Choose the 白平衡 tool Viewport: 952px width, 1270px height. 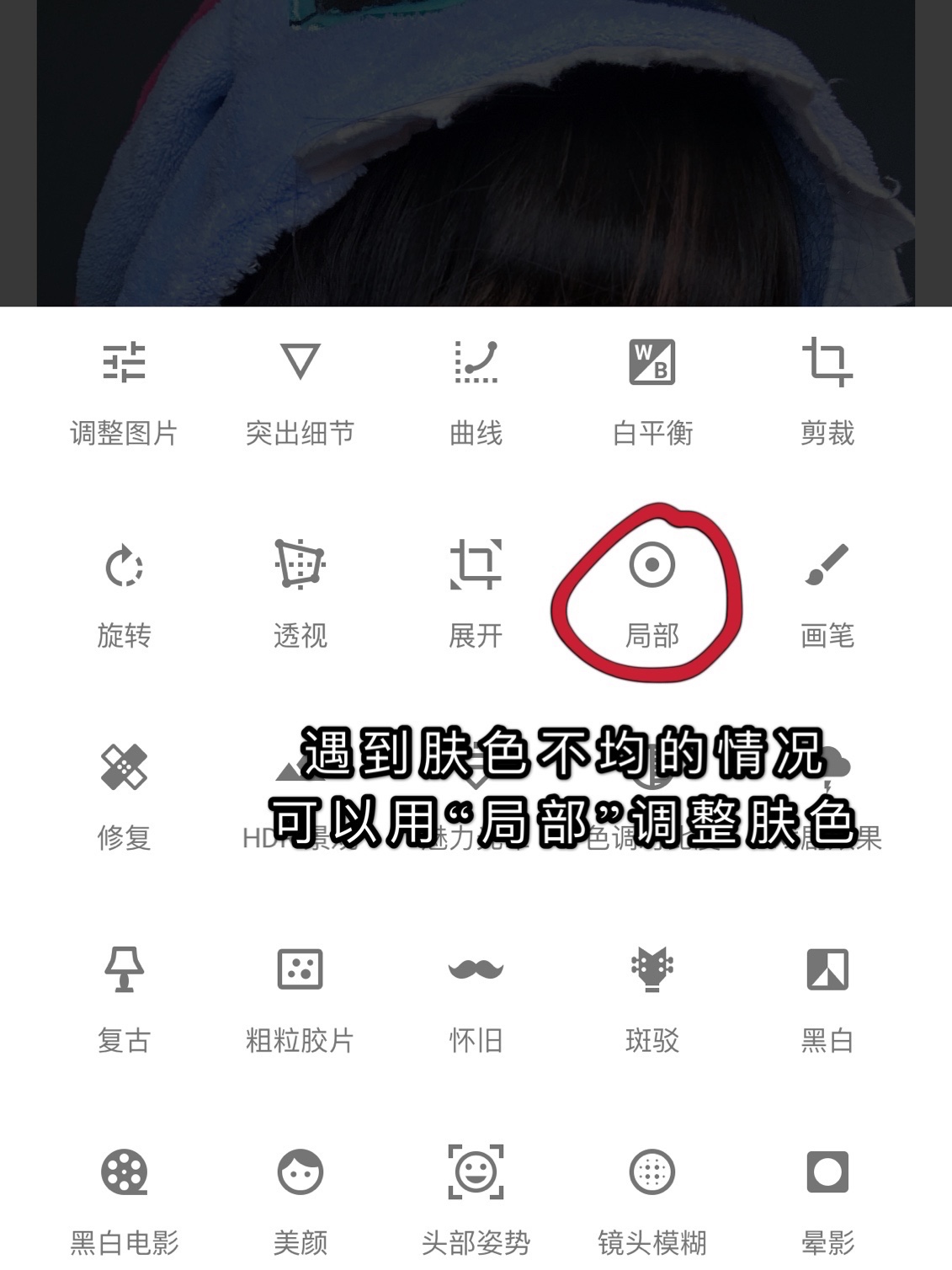pyautogui.click(x=652, y=363)
